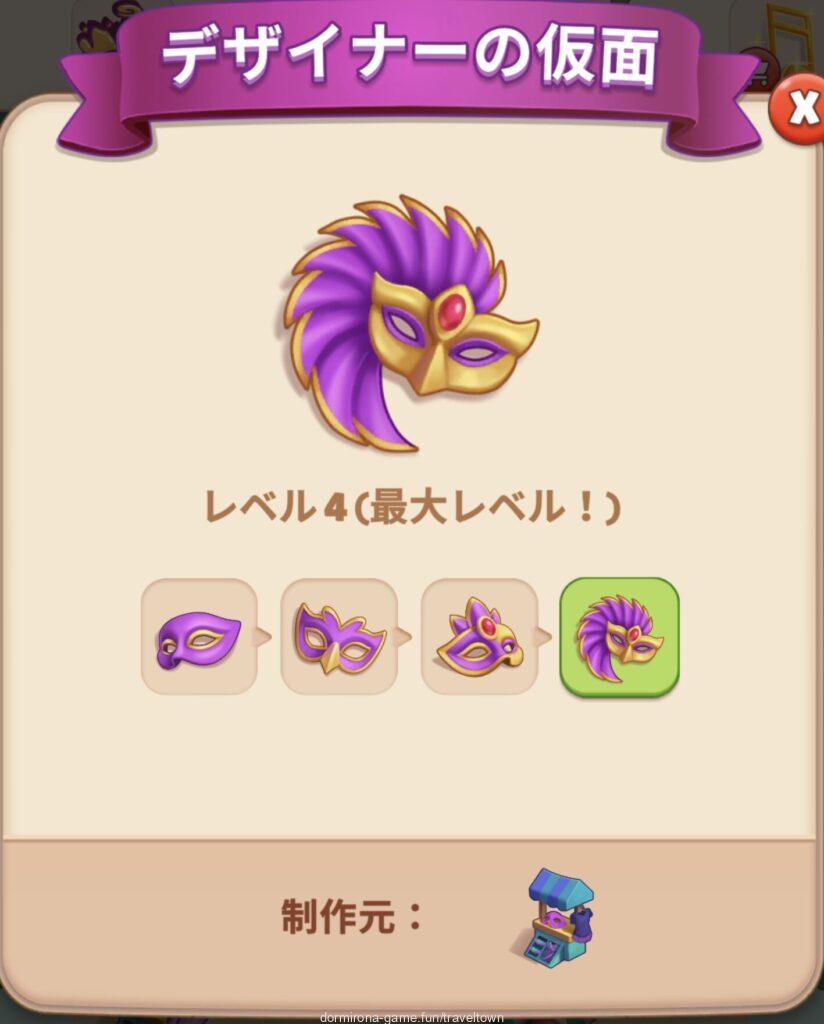
Task: Select the level 1 plain purple mask
Action: (x=199, y=637)
